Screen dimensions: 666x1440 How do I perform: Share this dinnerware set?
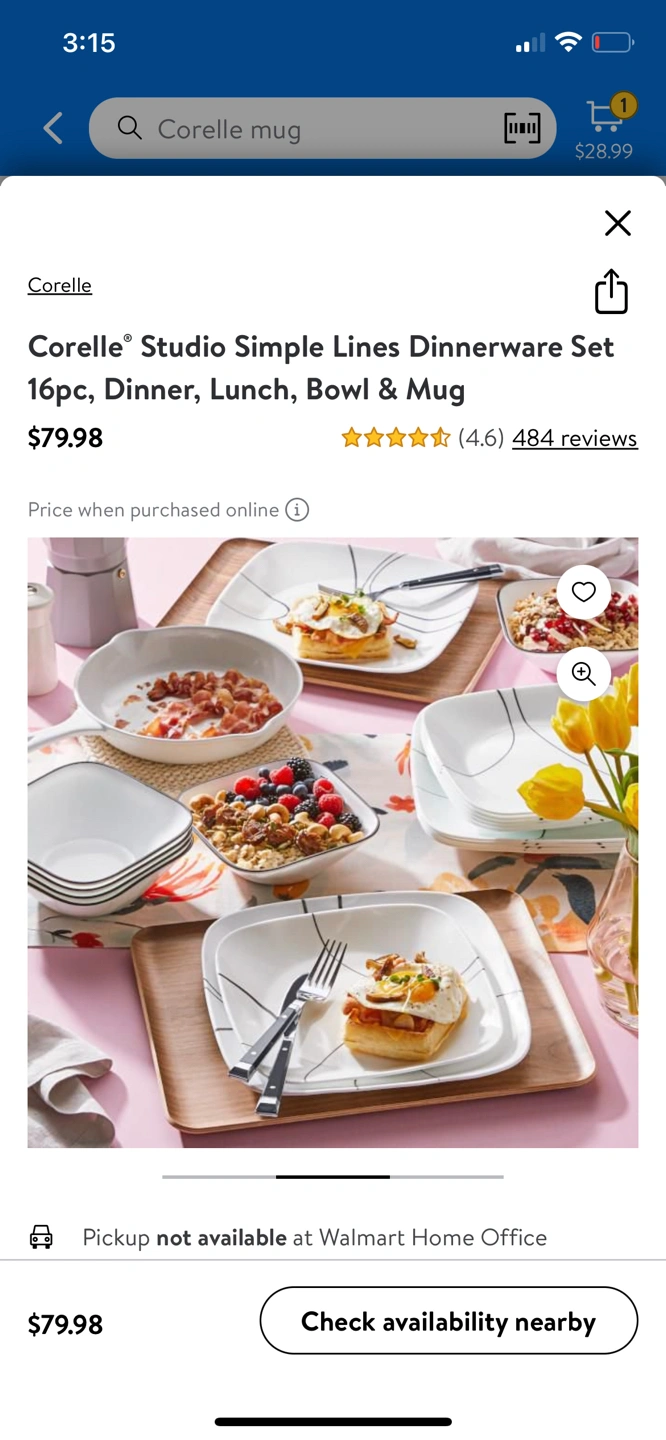point(611,291)
